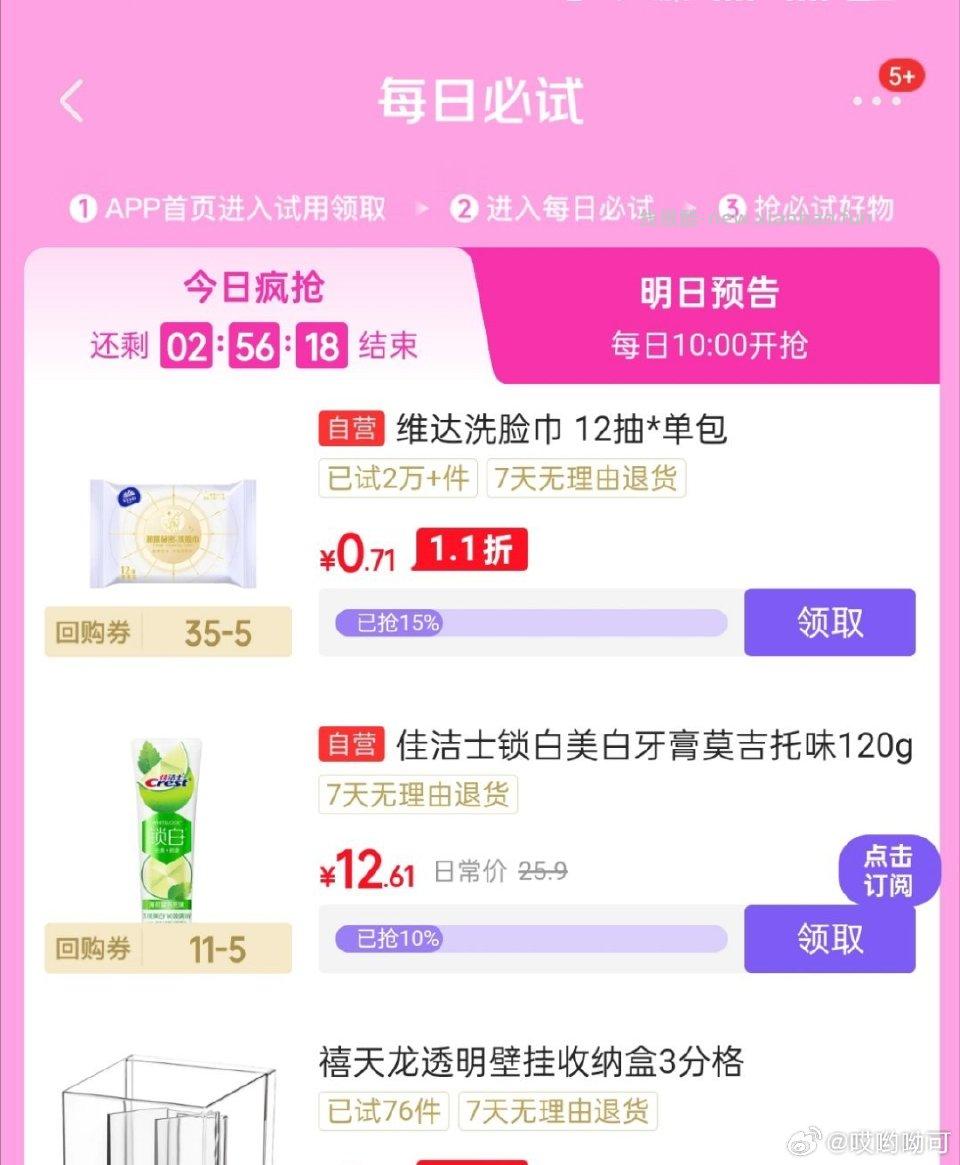Screen dimensions: 960x1165
Task: Tap step ① APP首页进入试用领取 icon
Action: click(x=87, y=209)
